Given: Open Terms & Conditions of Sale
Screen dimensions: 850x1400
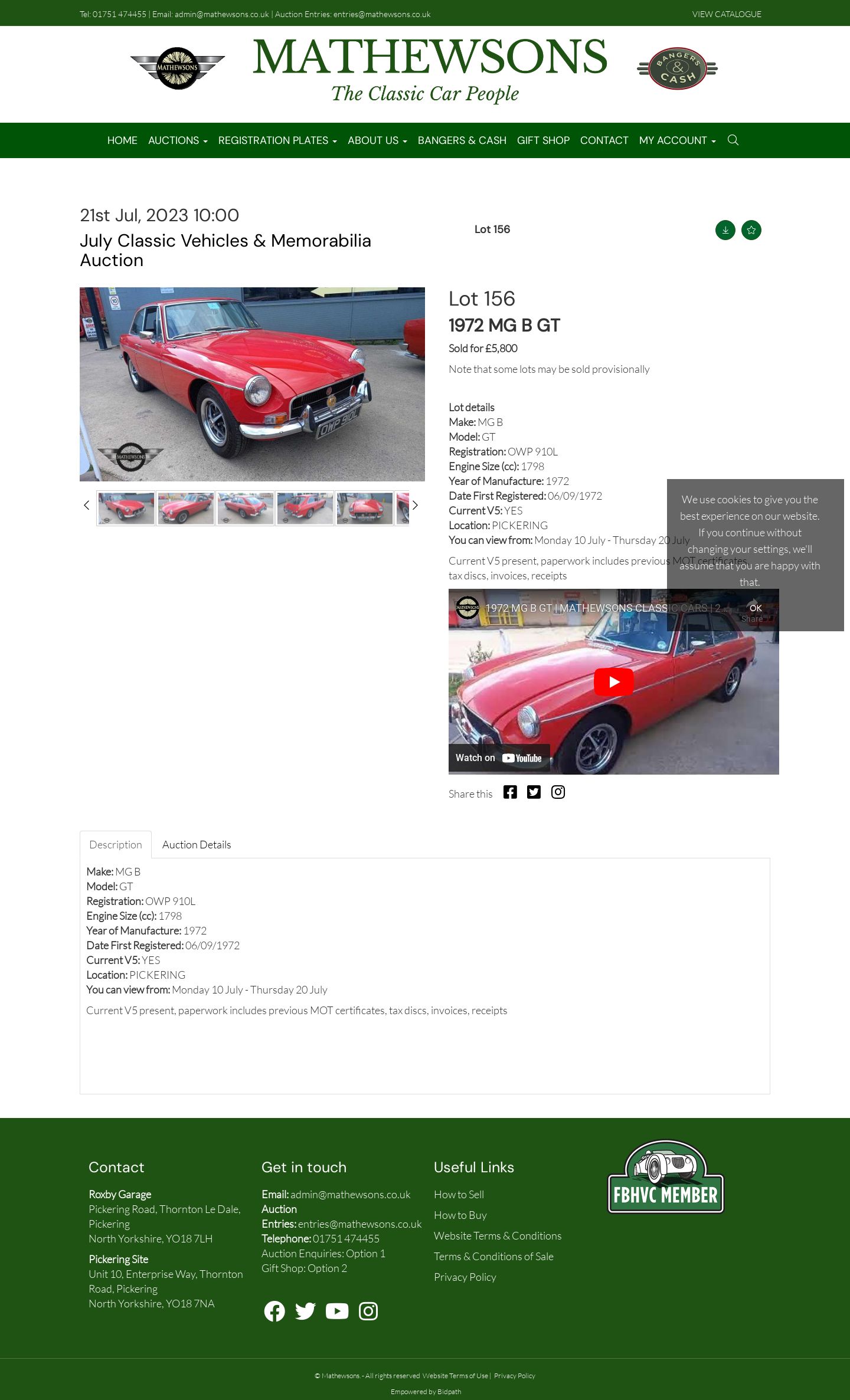Looking at the screenshot, I should [493, 1256].
